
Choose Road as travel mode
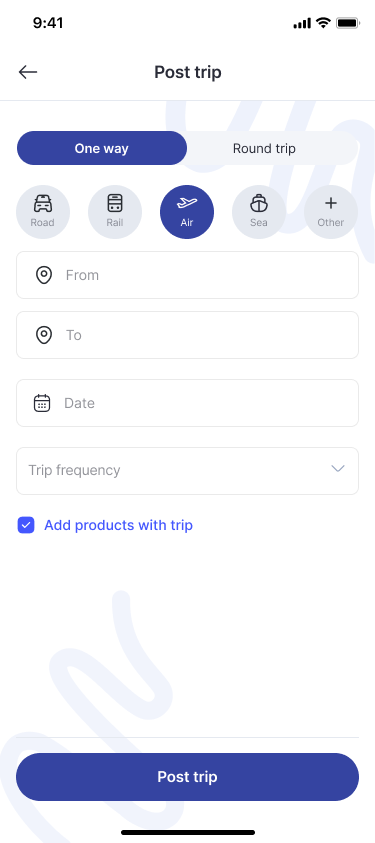(x=43, y=212)
